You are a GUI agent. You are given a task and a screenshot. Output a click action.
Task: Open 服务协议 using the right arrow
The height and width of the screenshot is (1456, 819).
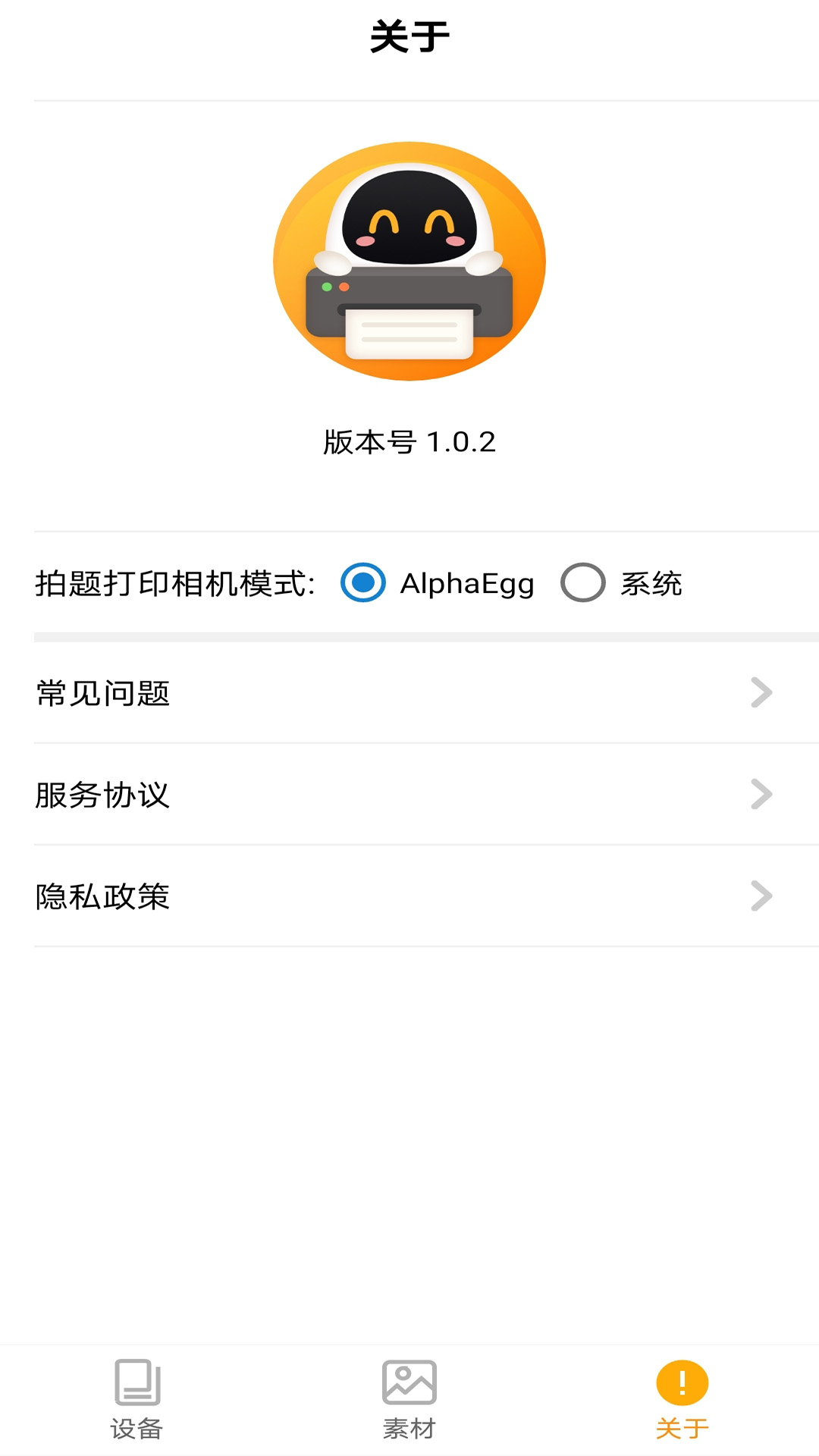761,795
